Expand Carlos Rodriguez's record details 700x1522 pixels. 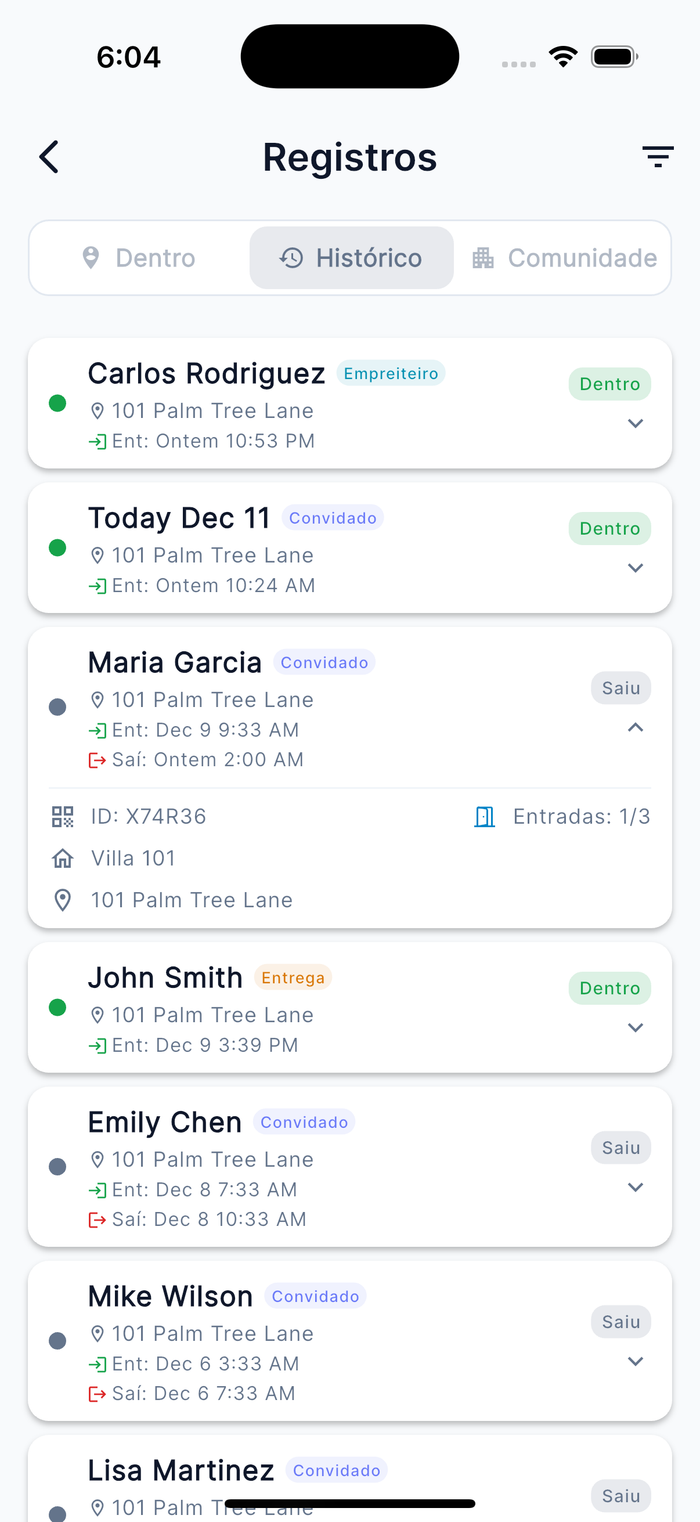(635, 423)
